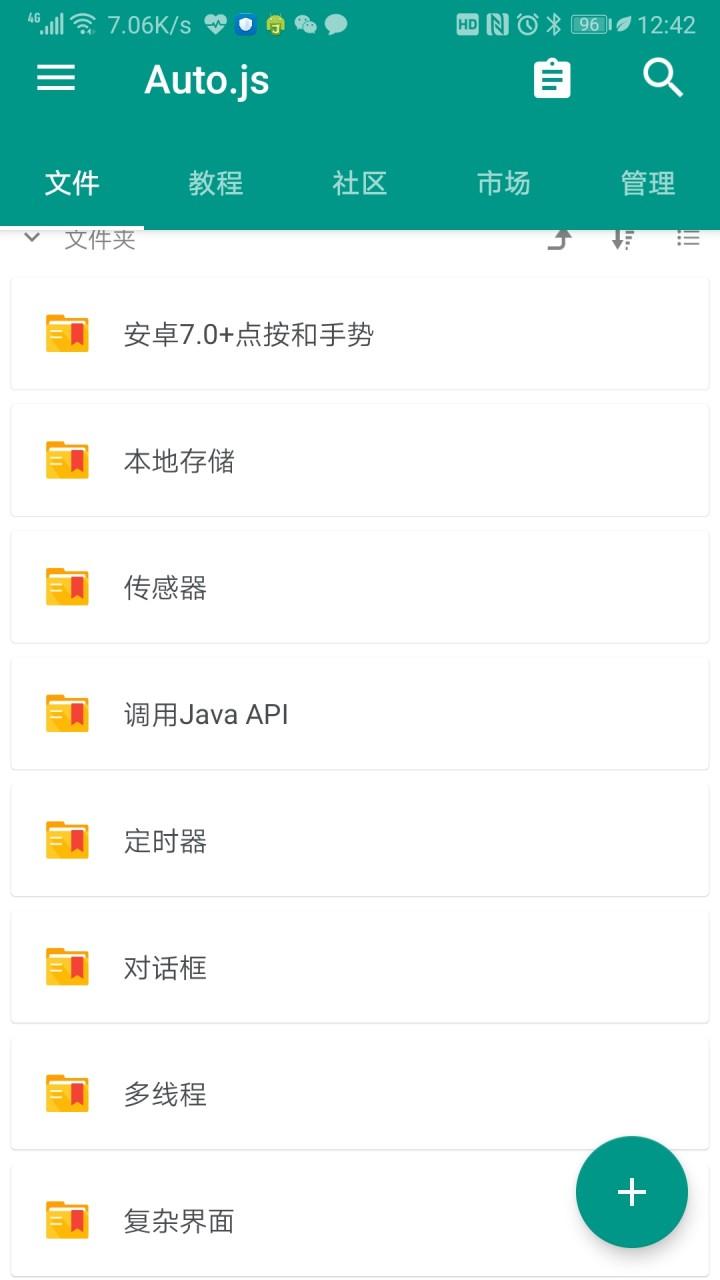
Task: Open the search function
Action: click(x=662, y=78)
